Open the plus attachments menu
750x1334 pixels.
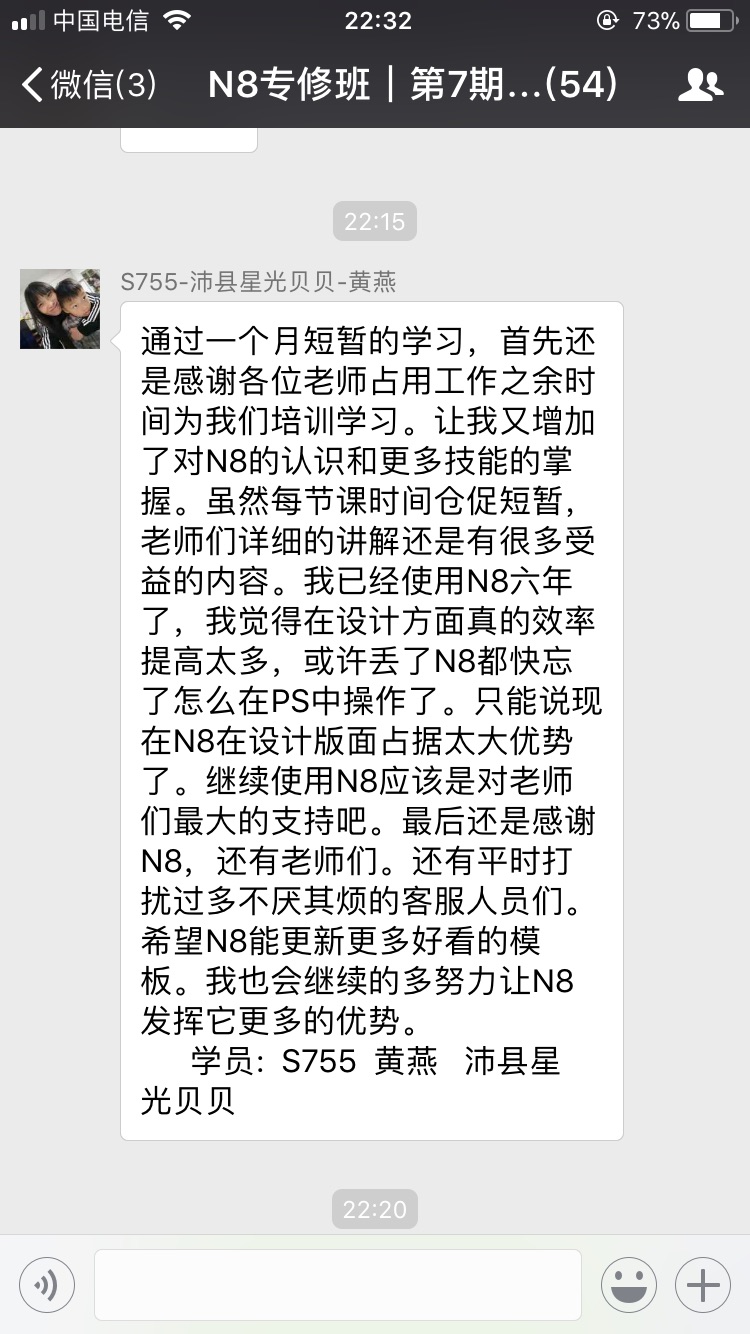[703, 1284]
